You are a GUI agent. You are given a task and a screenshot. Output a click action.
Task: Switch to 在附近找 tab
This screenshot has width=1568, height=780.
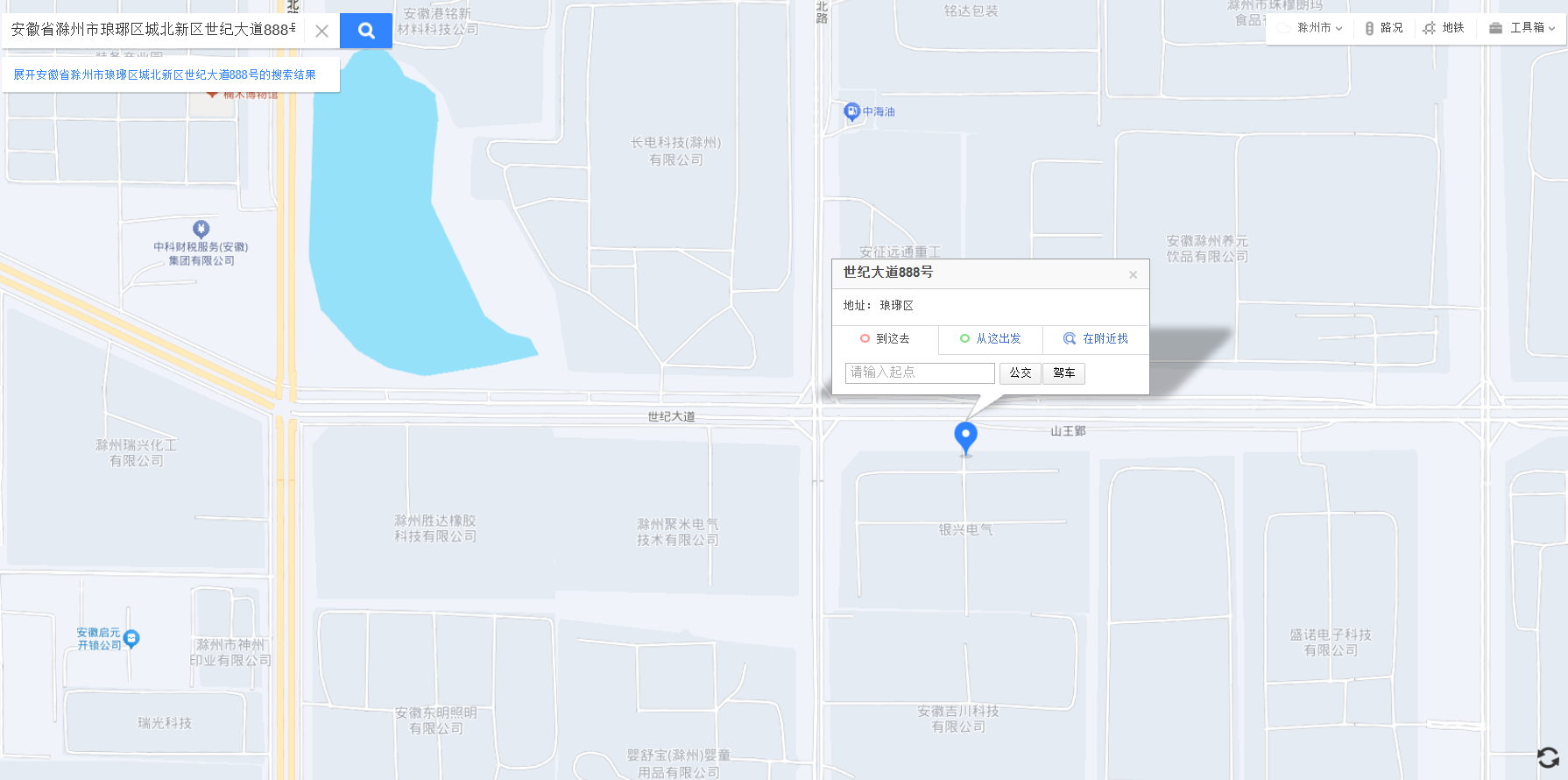pyautogui.click(x=1096, y=339)
